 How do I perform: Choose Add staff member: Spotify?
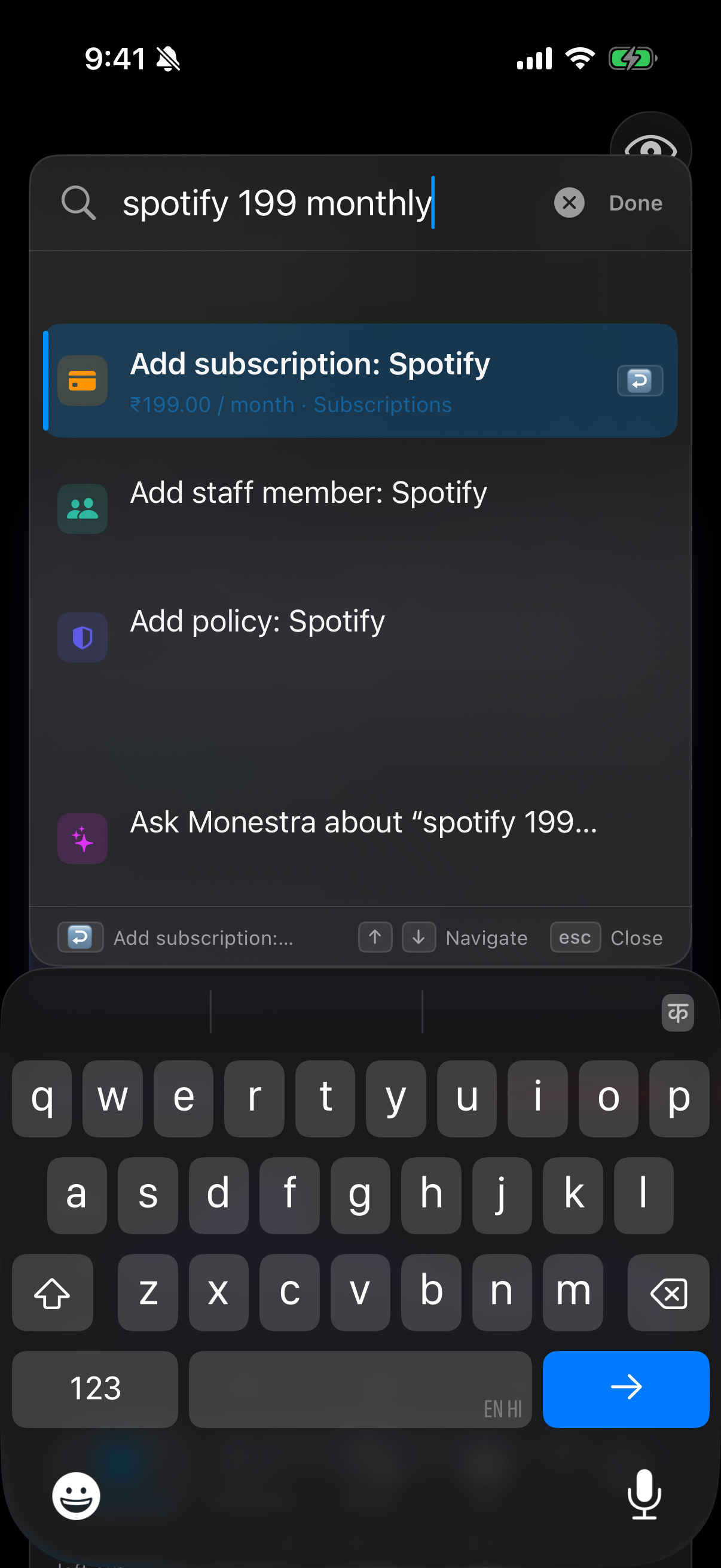tap(362, 508)
